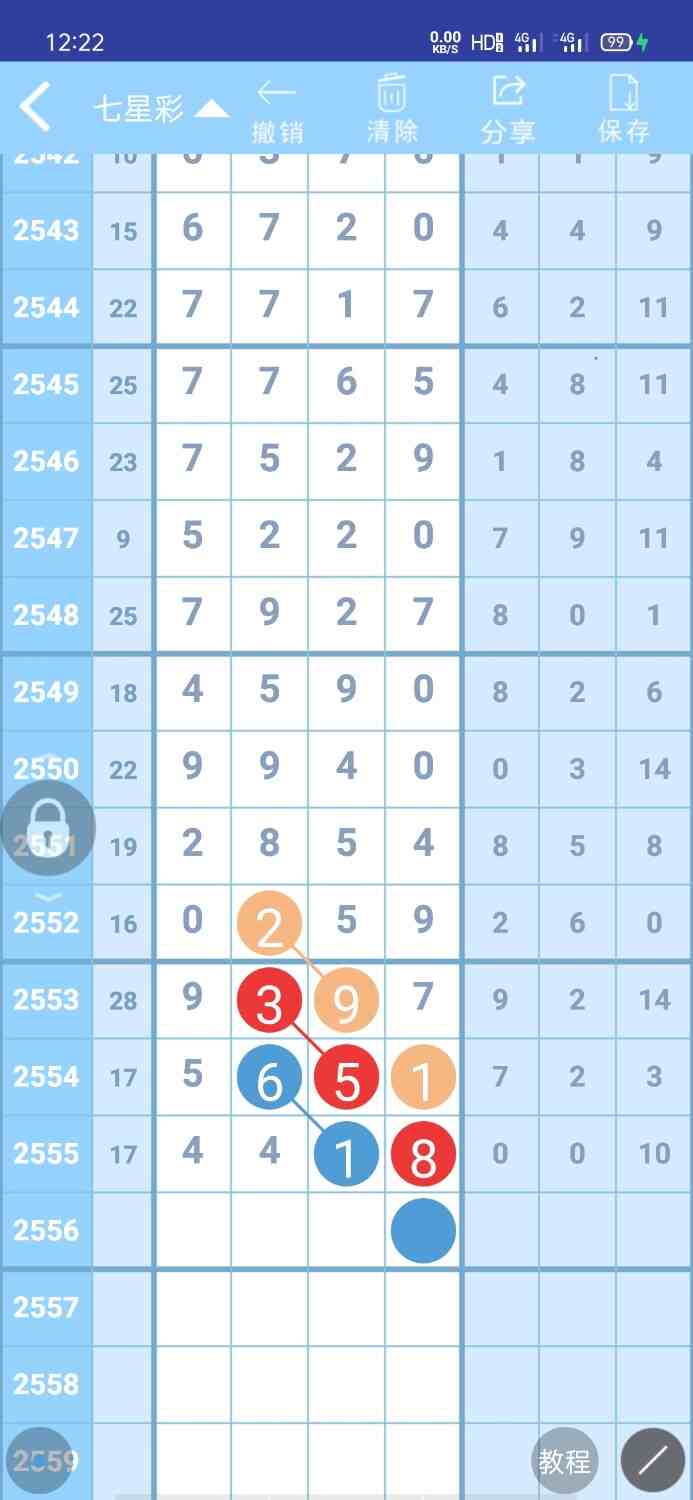Image resolution: width=693 pixels, height=1500 pixels.
Task: Open the 教程 tutorial button
Action: (564, 1461)
